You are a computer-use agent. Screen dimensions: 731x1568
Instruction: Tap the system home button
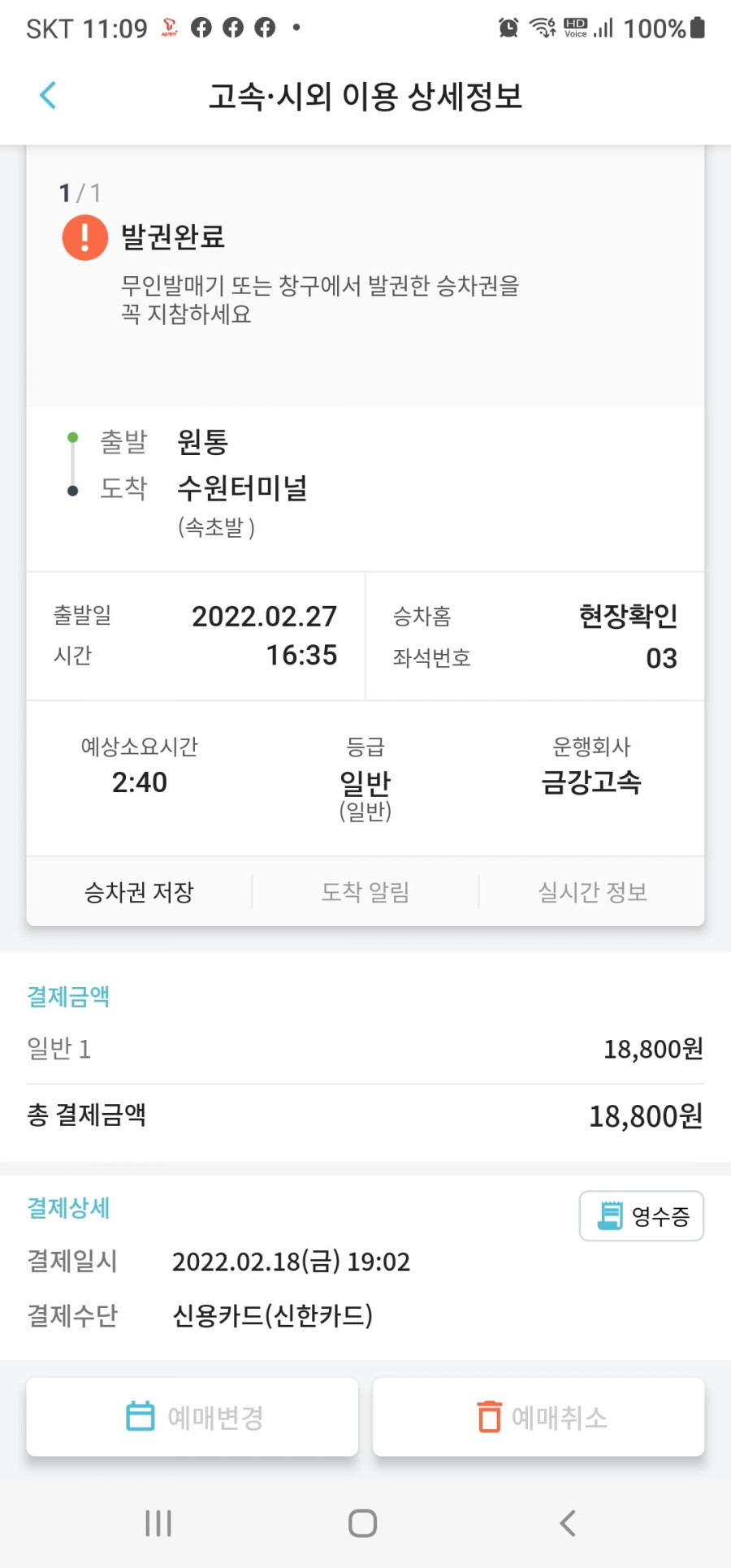click(x=362, y=1523)
